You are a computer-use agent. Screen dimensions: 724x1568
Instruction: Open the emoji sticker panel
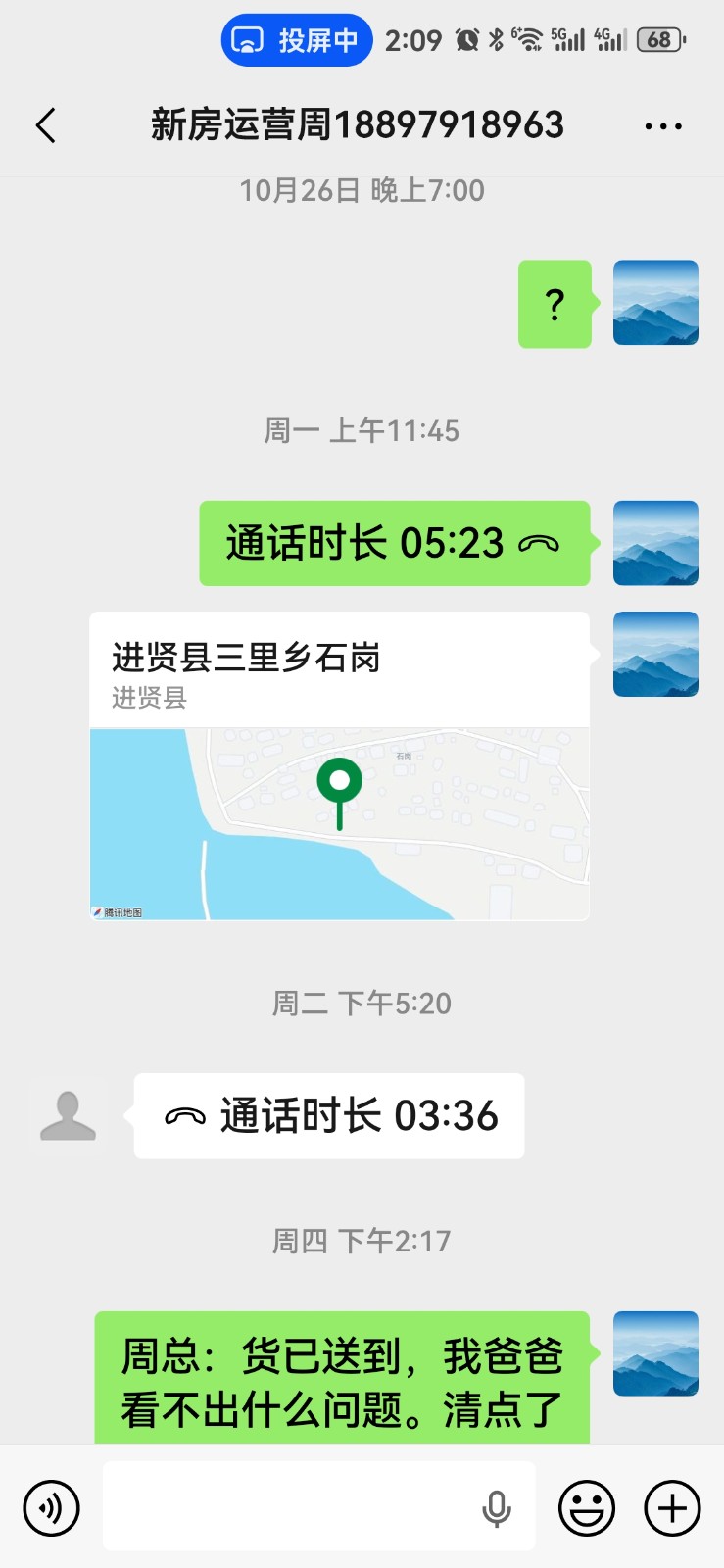(587, 1507)
